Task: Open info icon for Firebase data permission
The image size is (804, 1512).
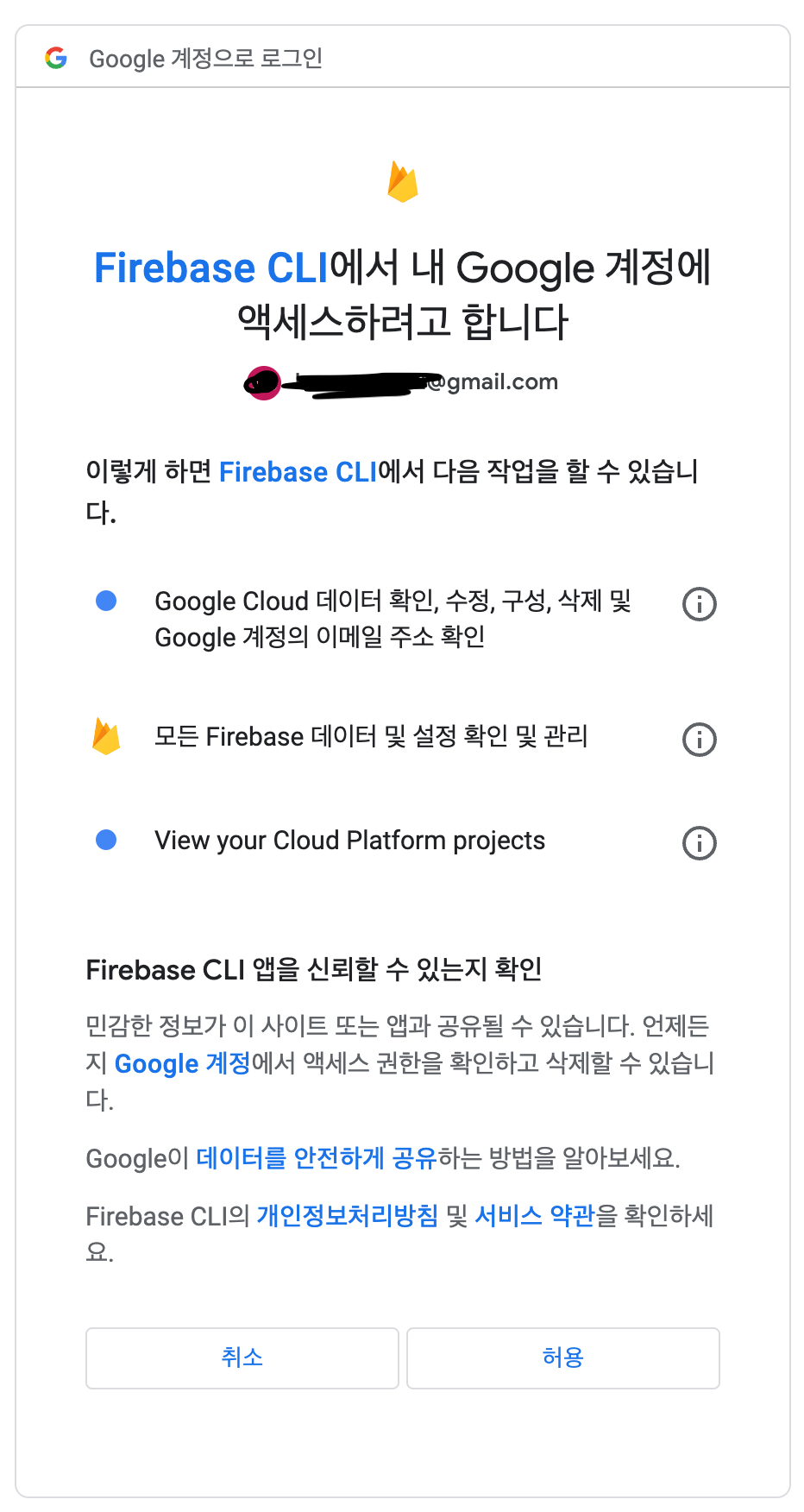Action: point(700,740)
